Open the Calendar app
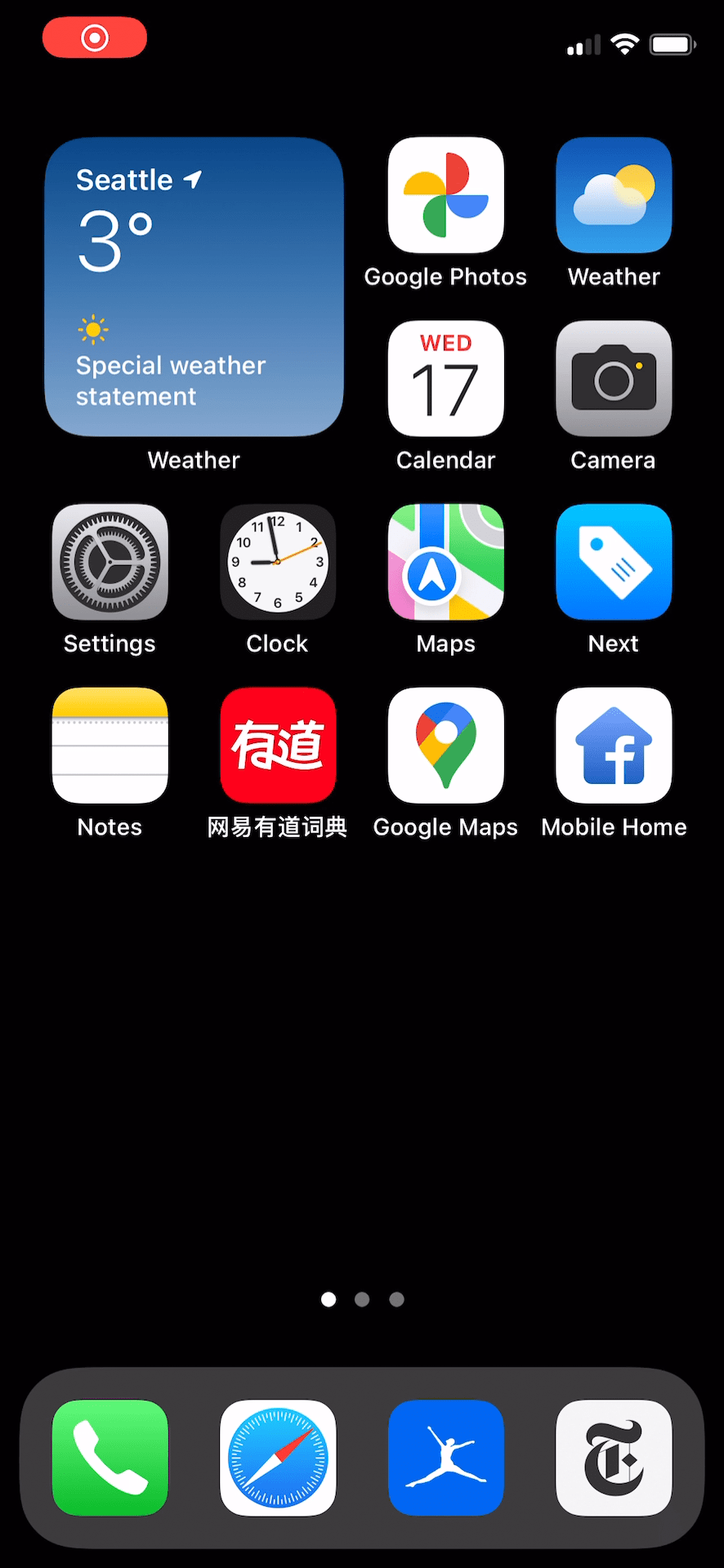Image resolution: width=724 pixels, height=1568 pixels. 445,379
